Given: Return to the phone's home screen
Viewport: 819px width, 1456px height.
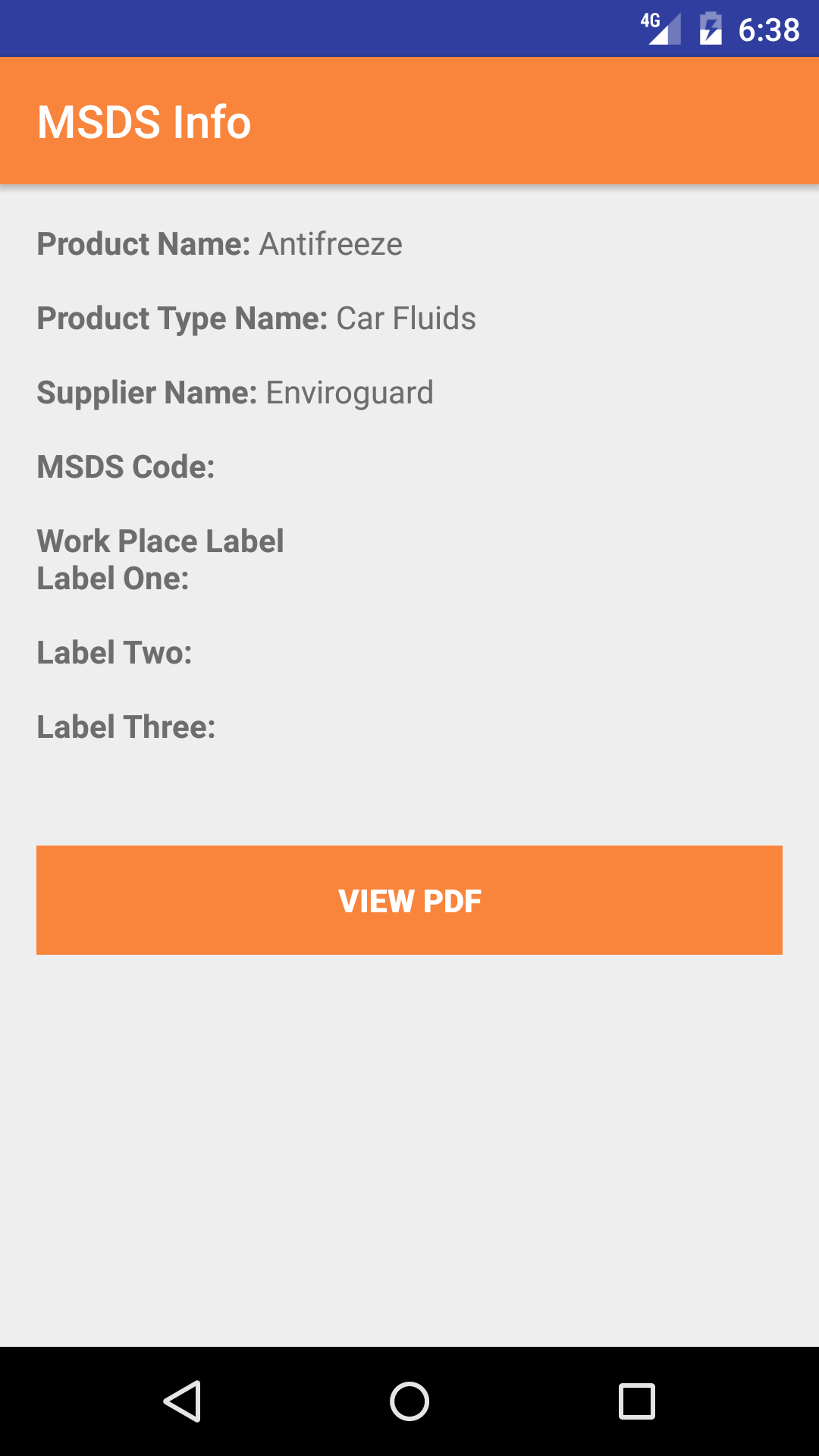Looking at the screenshot, I should (409, 1401).
